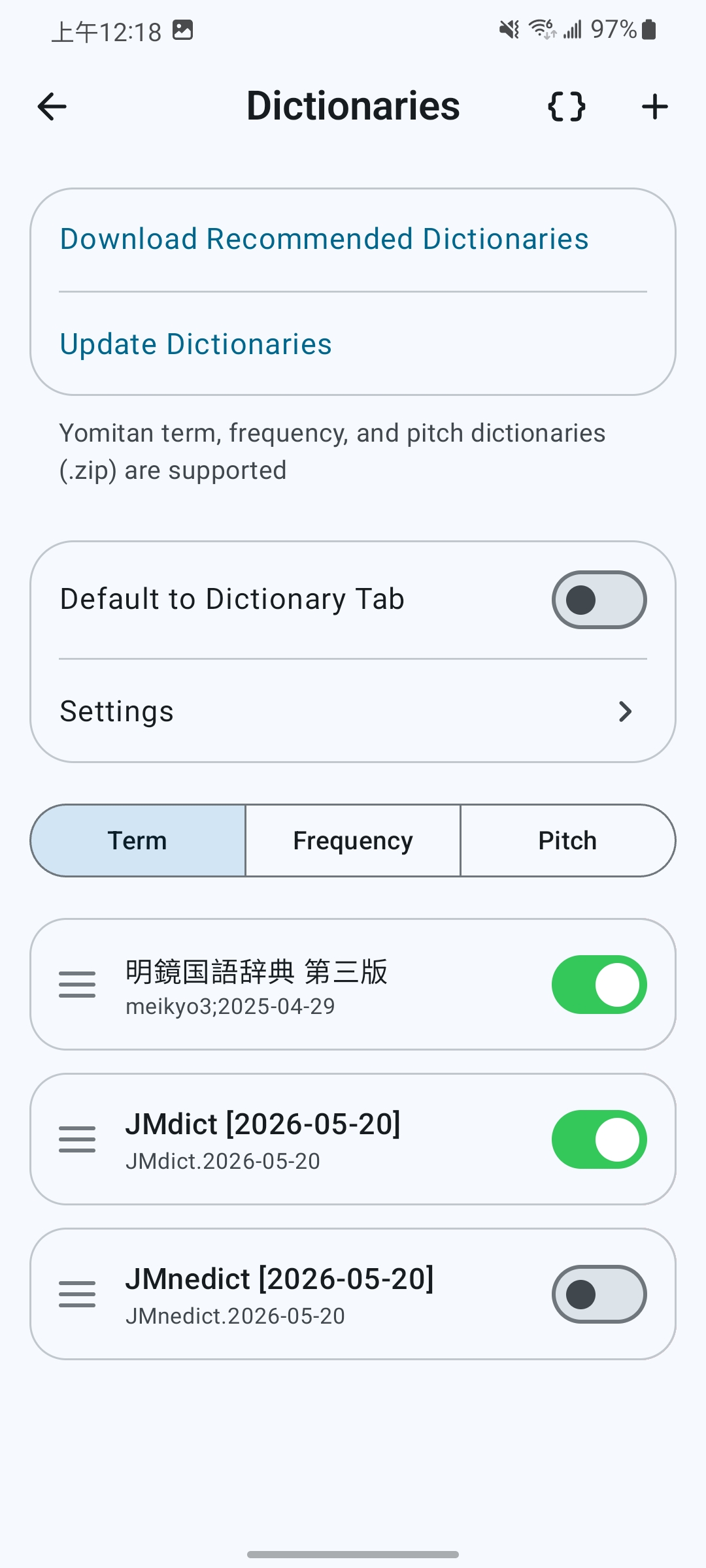Enable Default to Dictionary Tab

tap(599, 600)
